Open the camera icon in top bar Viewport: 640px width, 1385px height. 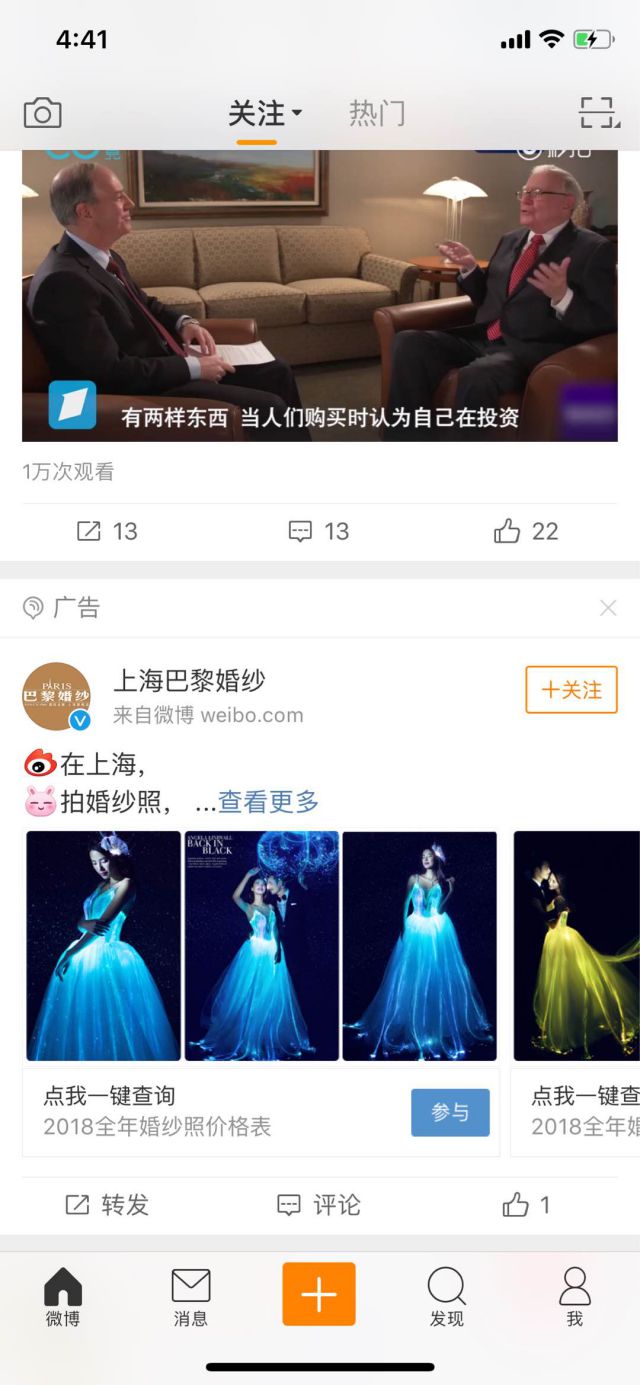click(42, 113)
